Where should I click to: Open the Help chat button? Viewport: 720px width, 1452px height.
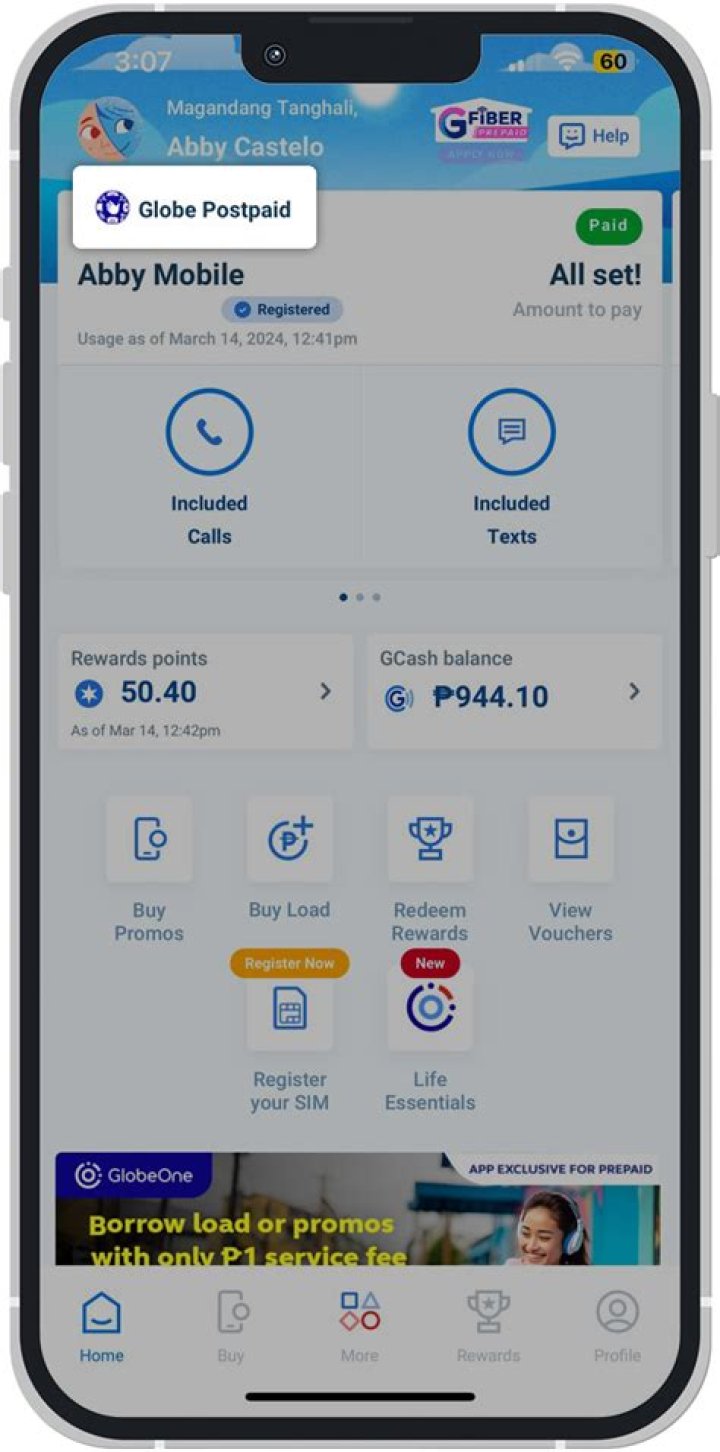tap(593, 136)
